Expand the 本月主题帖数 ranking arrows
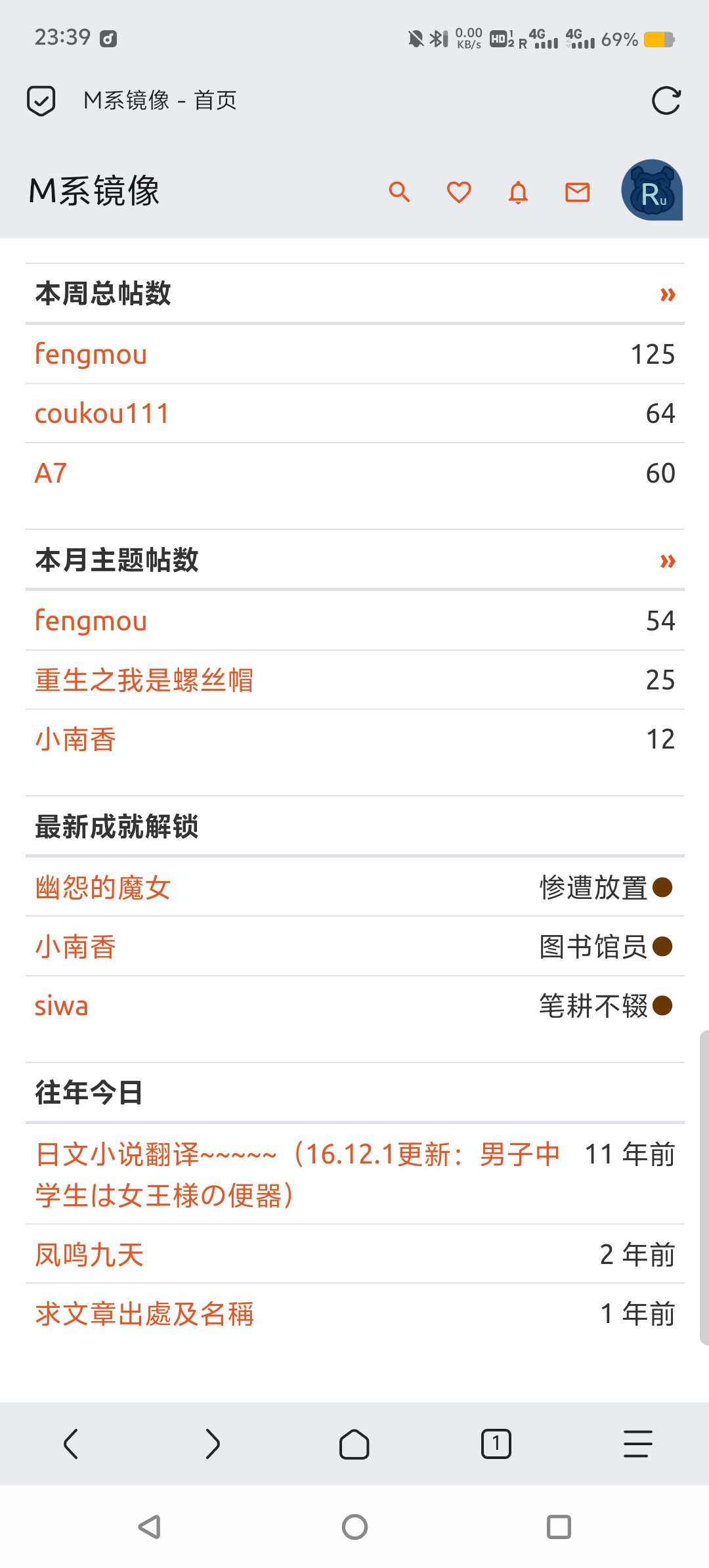The height and width of the screenshot is (1568, 709). (x=668, y=561)
